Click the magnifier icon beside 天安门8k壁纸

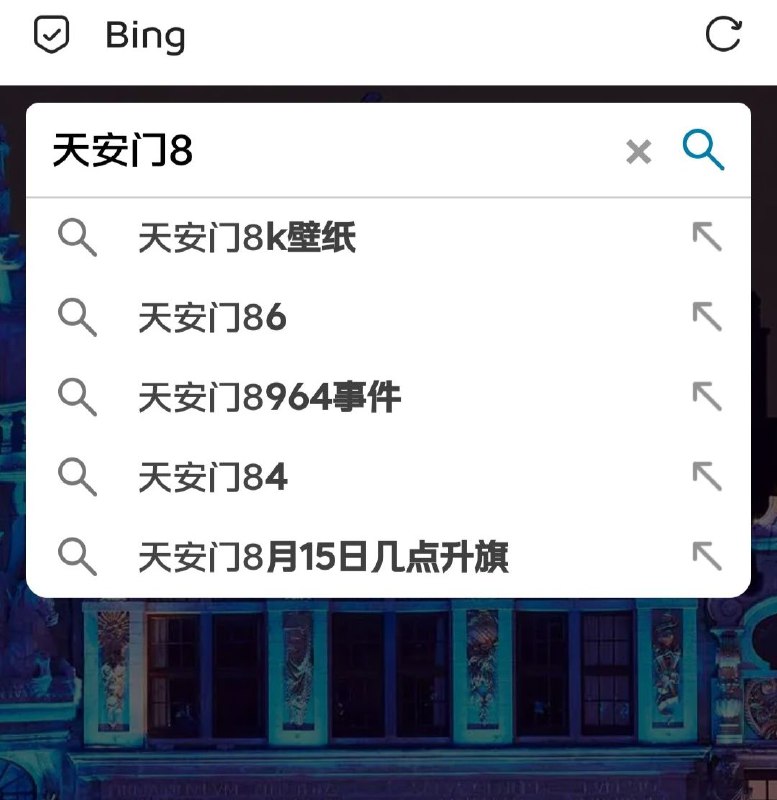click(x=80, y=238)
